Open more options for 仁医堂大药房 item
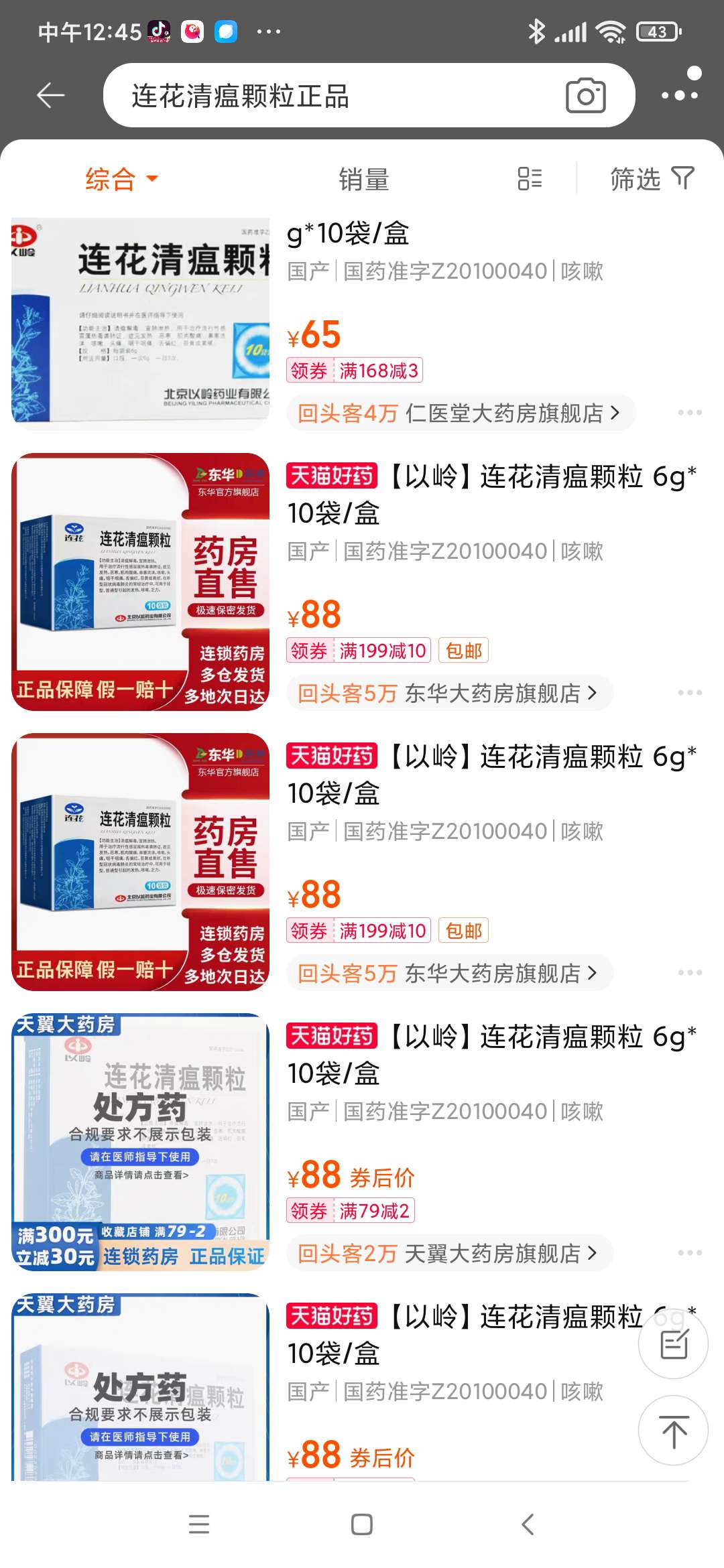This screenshot has width=724, height=1568. [x=689, y=413]
